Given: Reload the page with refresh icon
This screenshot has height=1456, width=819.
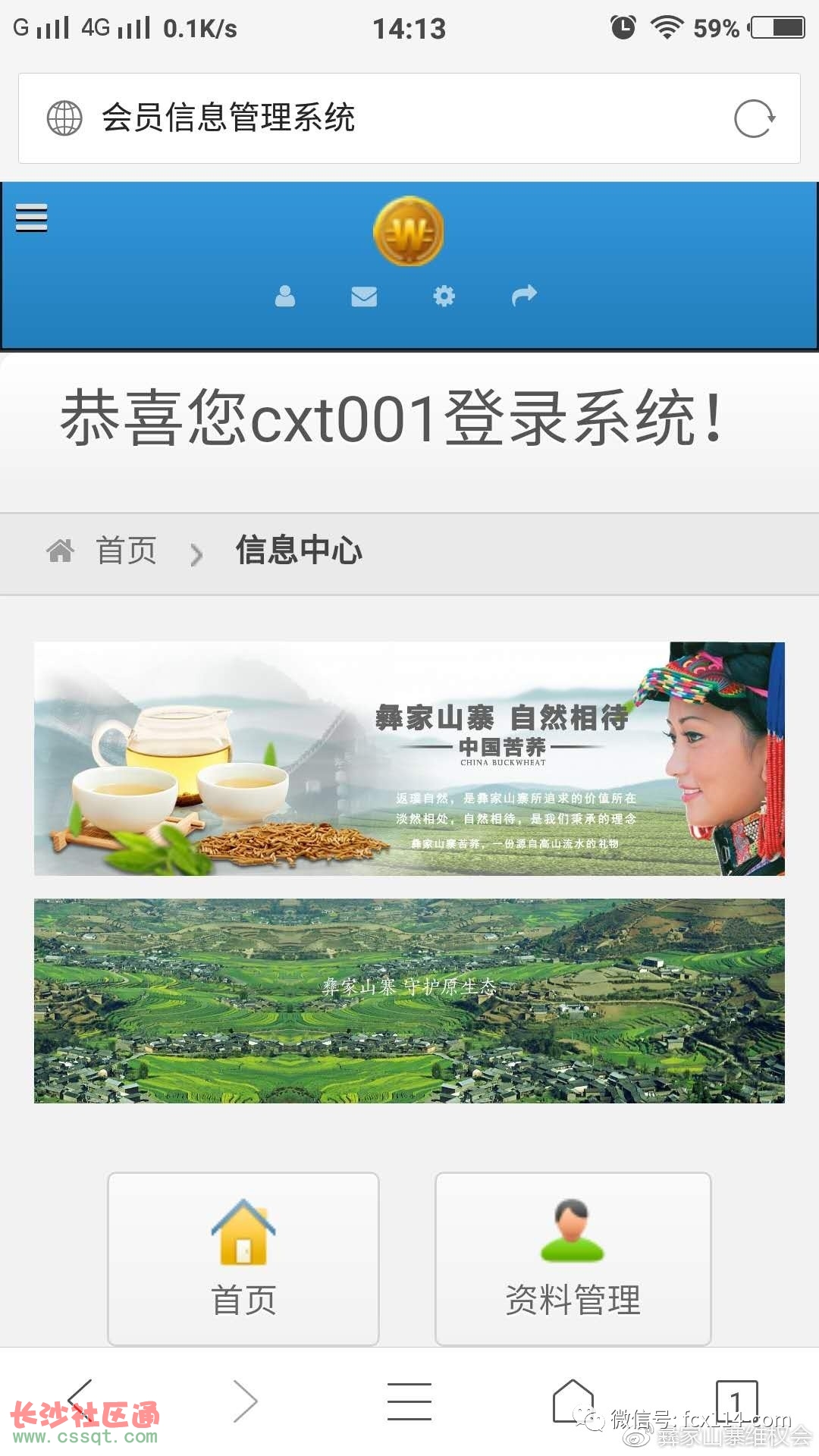Looking at the screenshot, I should (x=754, y=119).
